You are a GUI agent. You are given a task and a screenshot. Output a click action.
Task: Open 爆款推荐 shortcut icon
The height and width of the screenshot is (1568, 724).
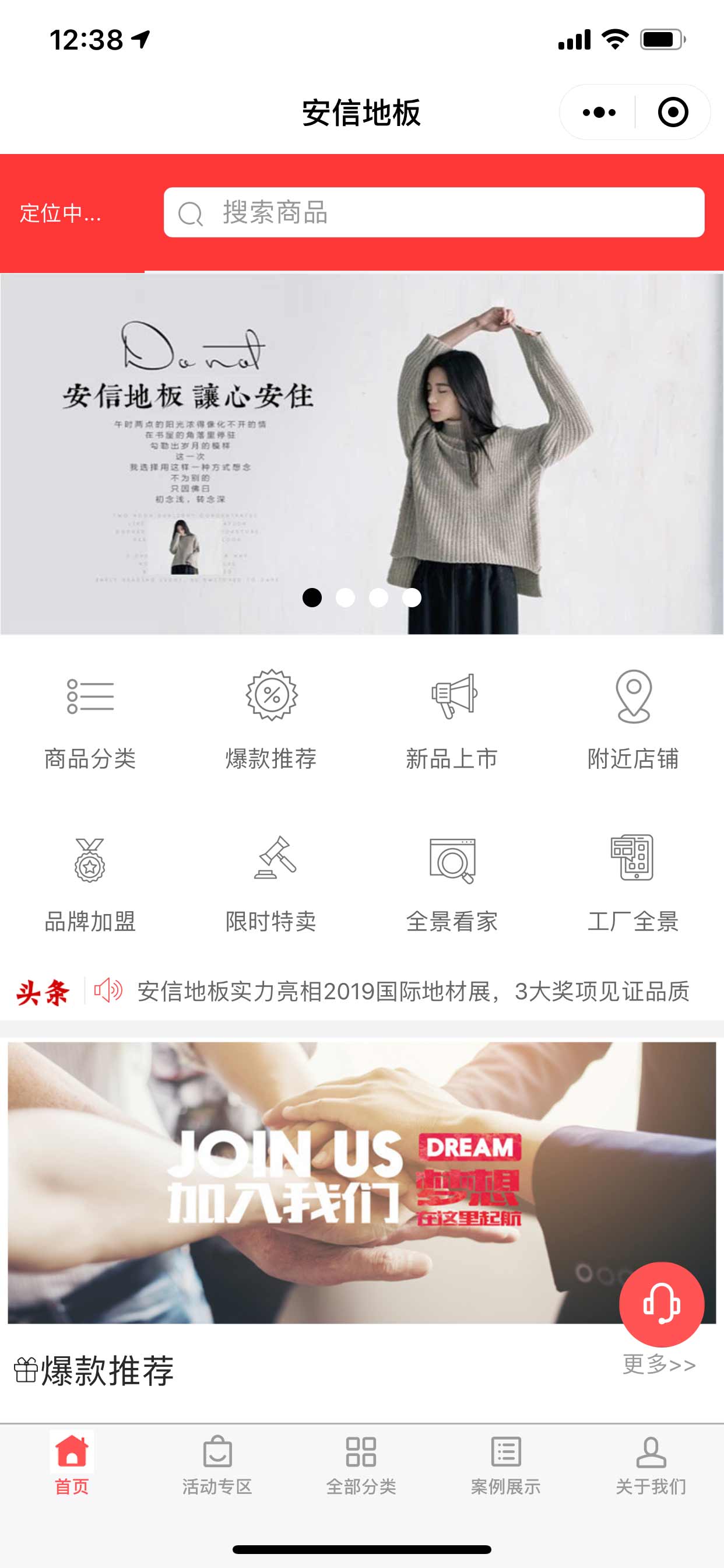coord(271,719)
